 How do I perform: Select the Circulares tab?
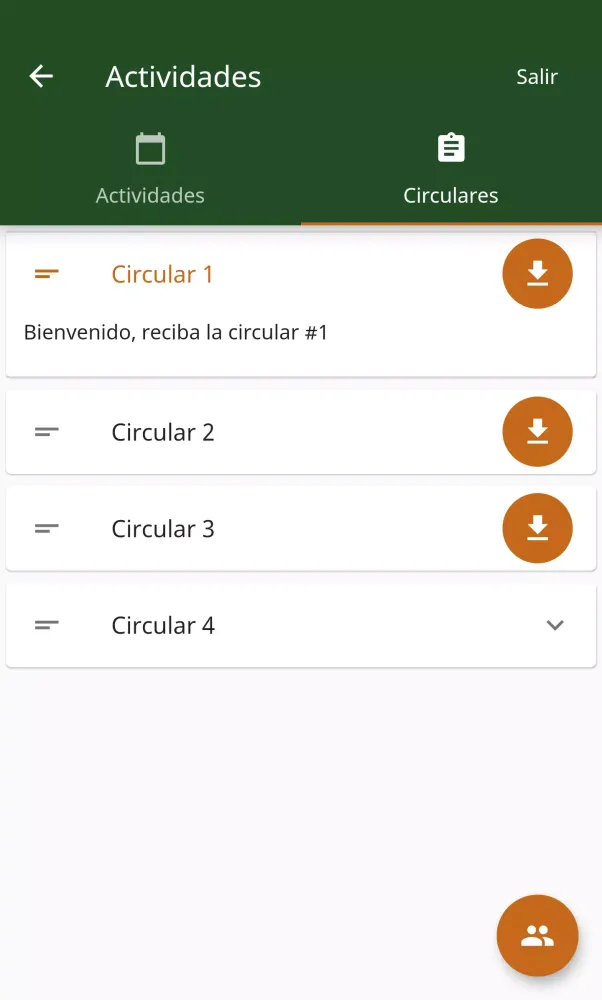click(451, 170)
